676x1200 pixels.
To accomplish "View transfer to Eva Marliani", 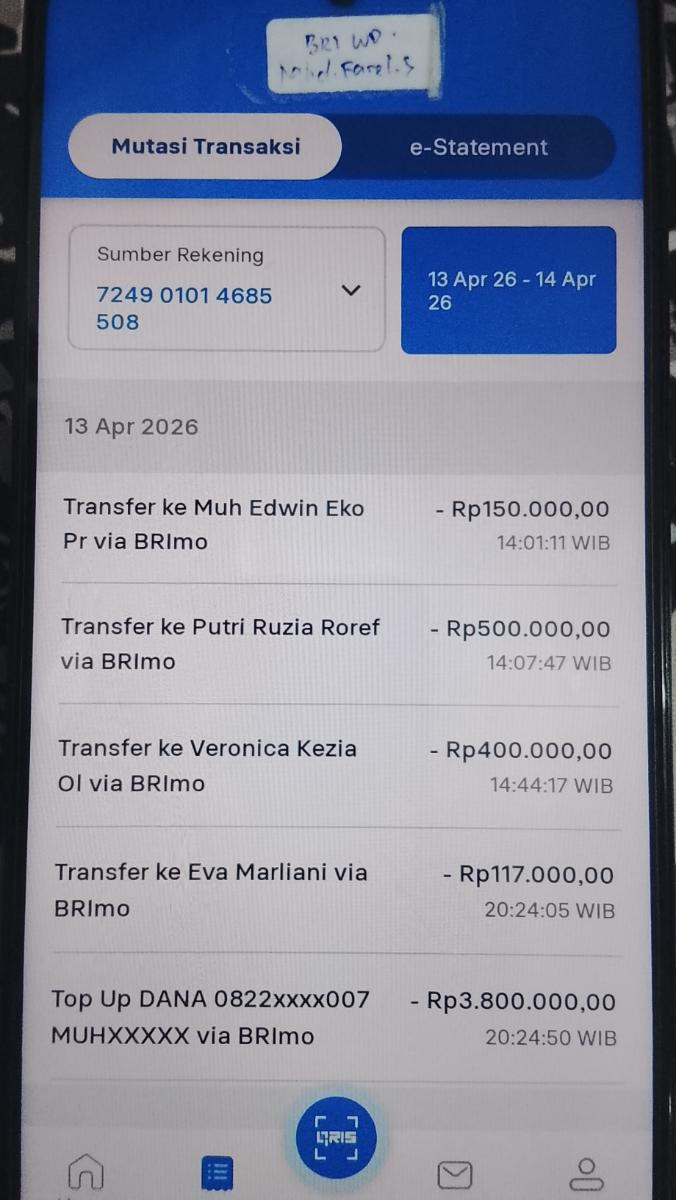I will pos(336,890).
